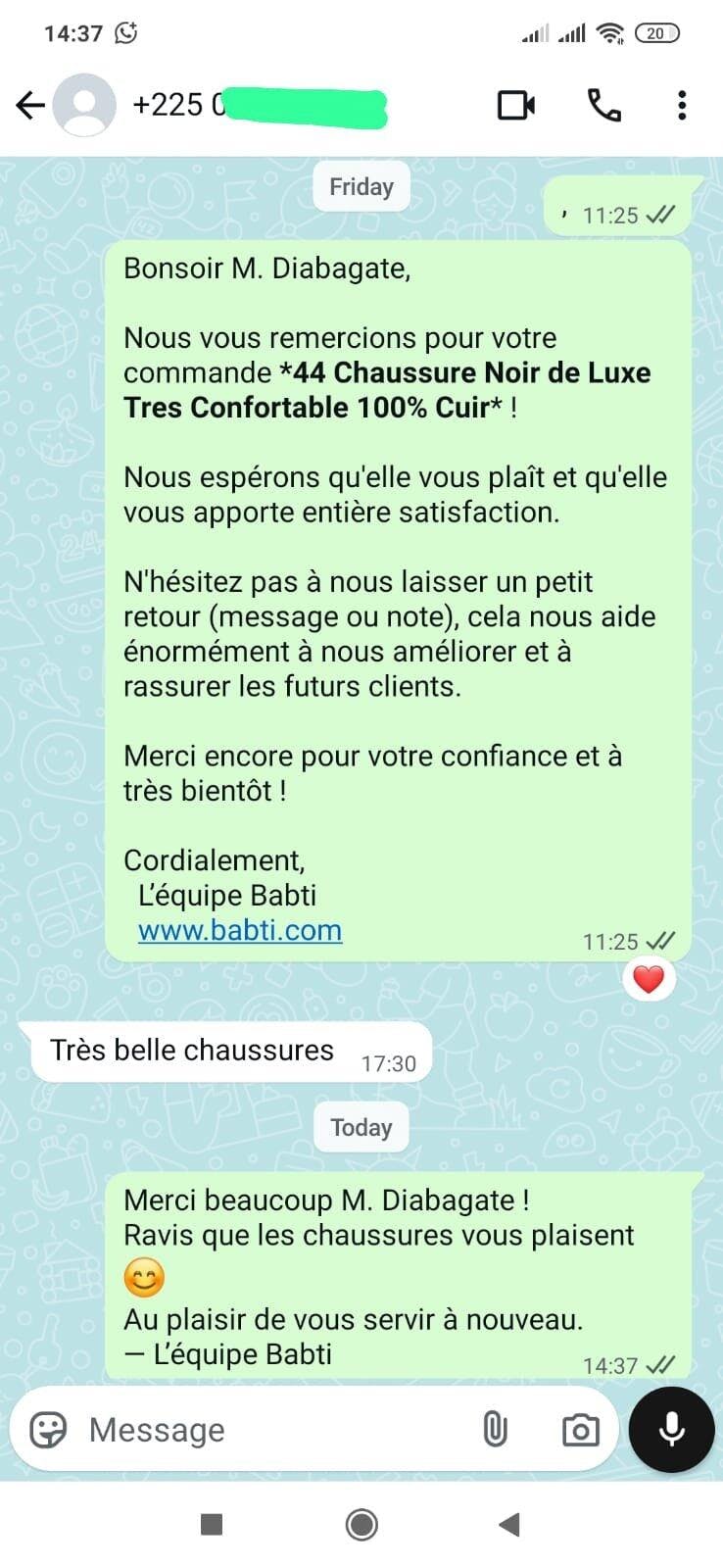Start a video call

(x=516, y=105)
